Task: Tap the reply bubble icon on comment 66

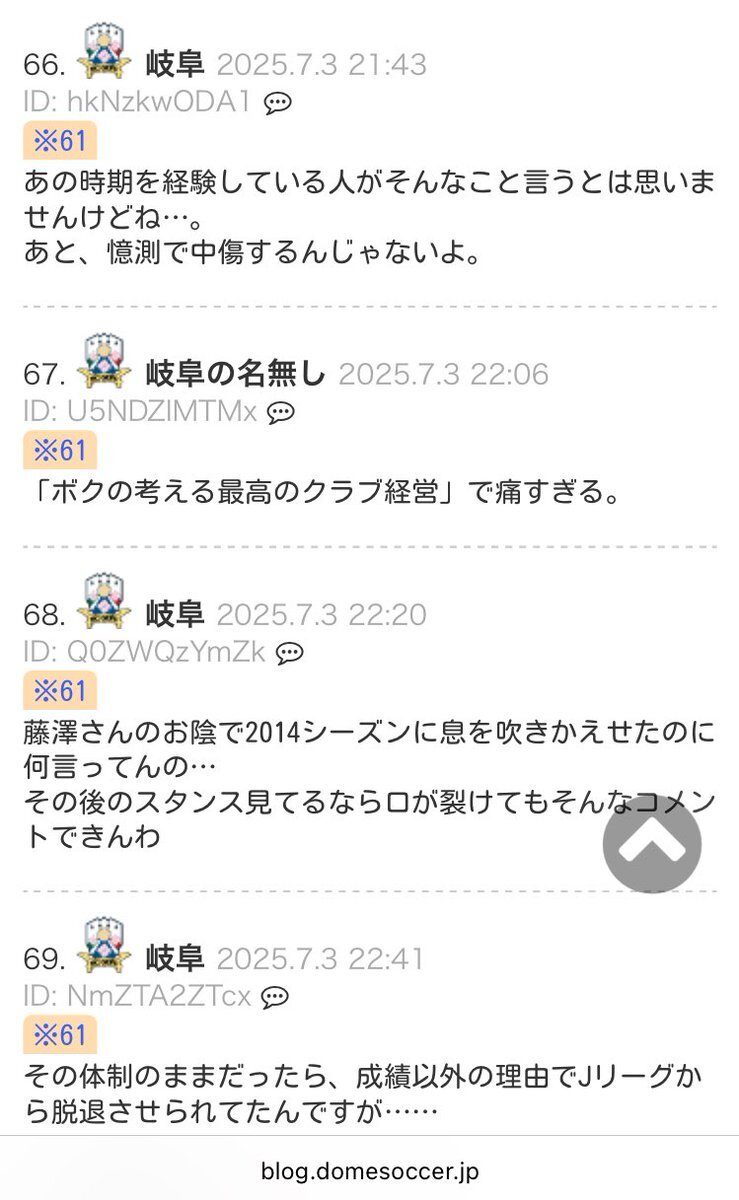Action: pyautogui.click(x=278, y=103)
